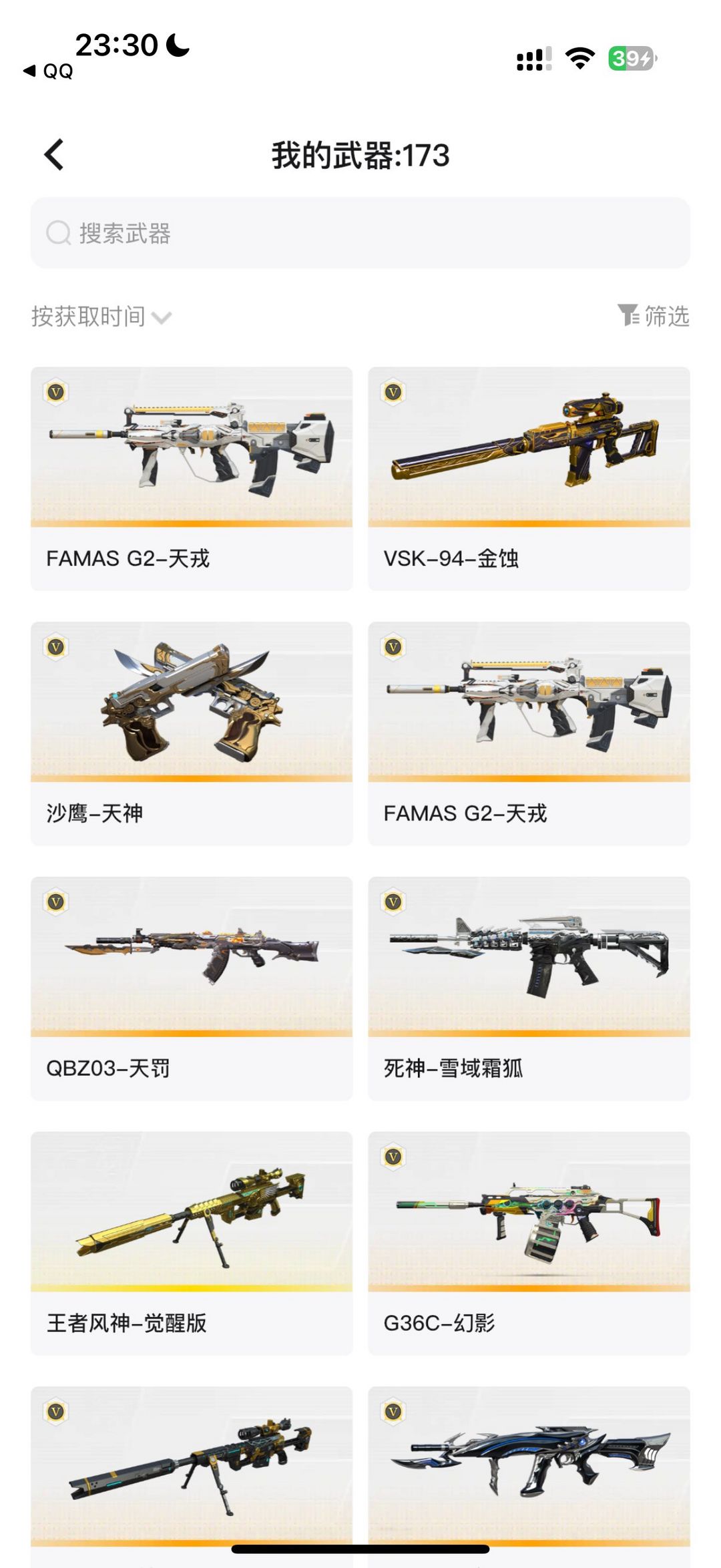The image size is (721, 1568).
Task: Open the 筛选 filter options
Action: click(x=653, y=316)
